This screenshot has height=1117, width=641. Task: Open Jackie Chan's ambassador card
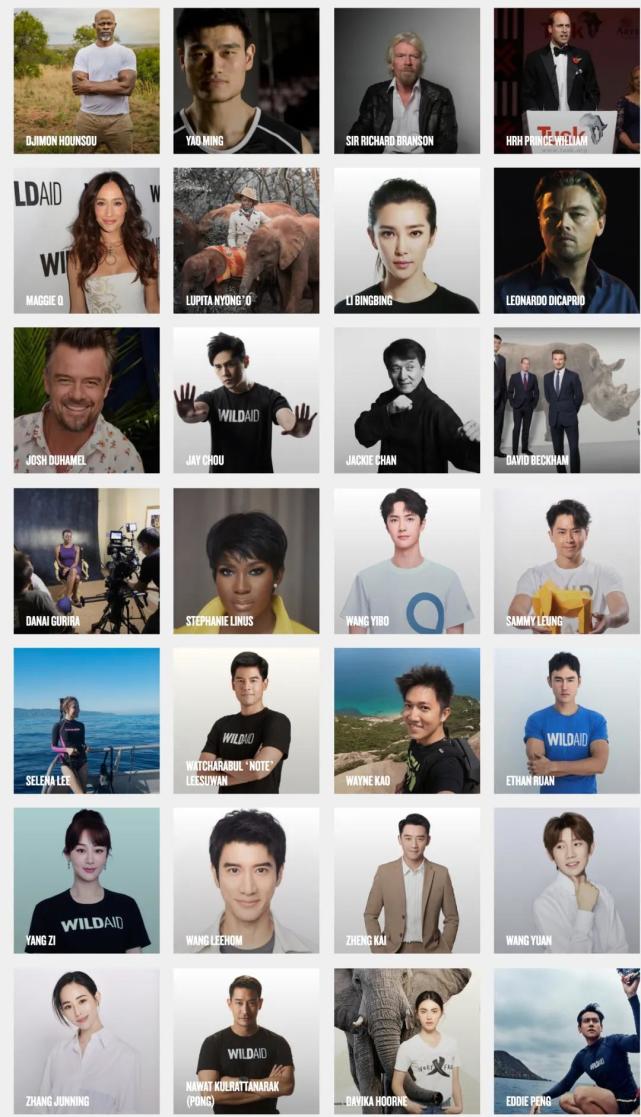click(406, 400)
